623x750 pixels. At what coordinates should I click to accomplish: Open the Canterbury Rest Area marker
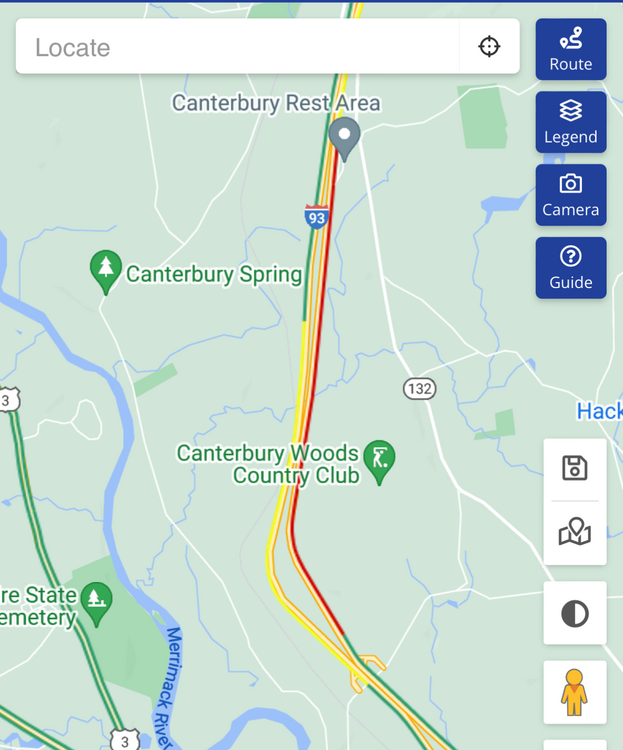click(345, 137)
